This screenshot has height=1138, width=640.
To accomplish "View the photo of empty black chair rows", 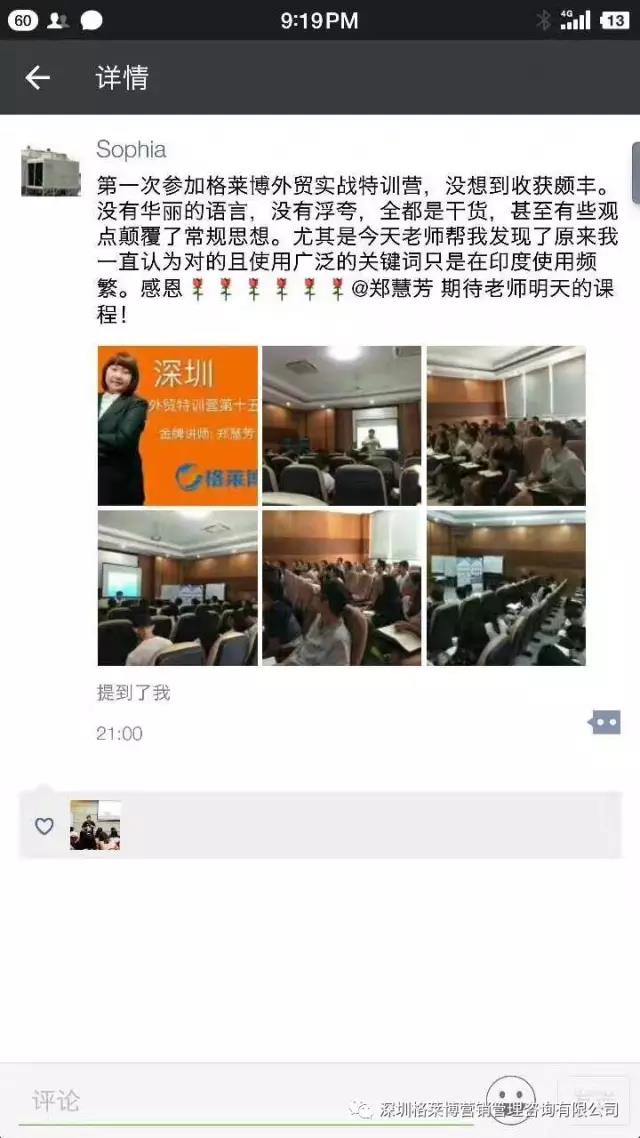I will (506, 588).
